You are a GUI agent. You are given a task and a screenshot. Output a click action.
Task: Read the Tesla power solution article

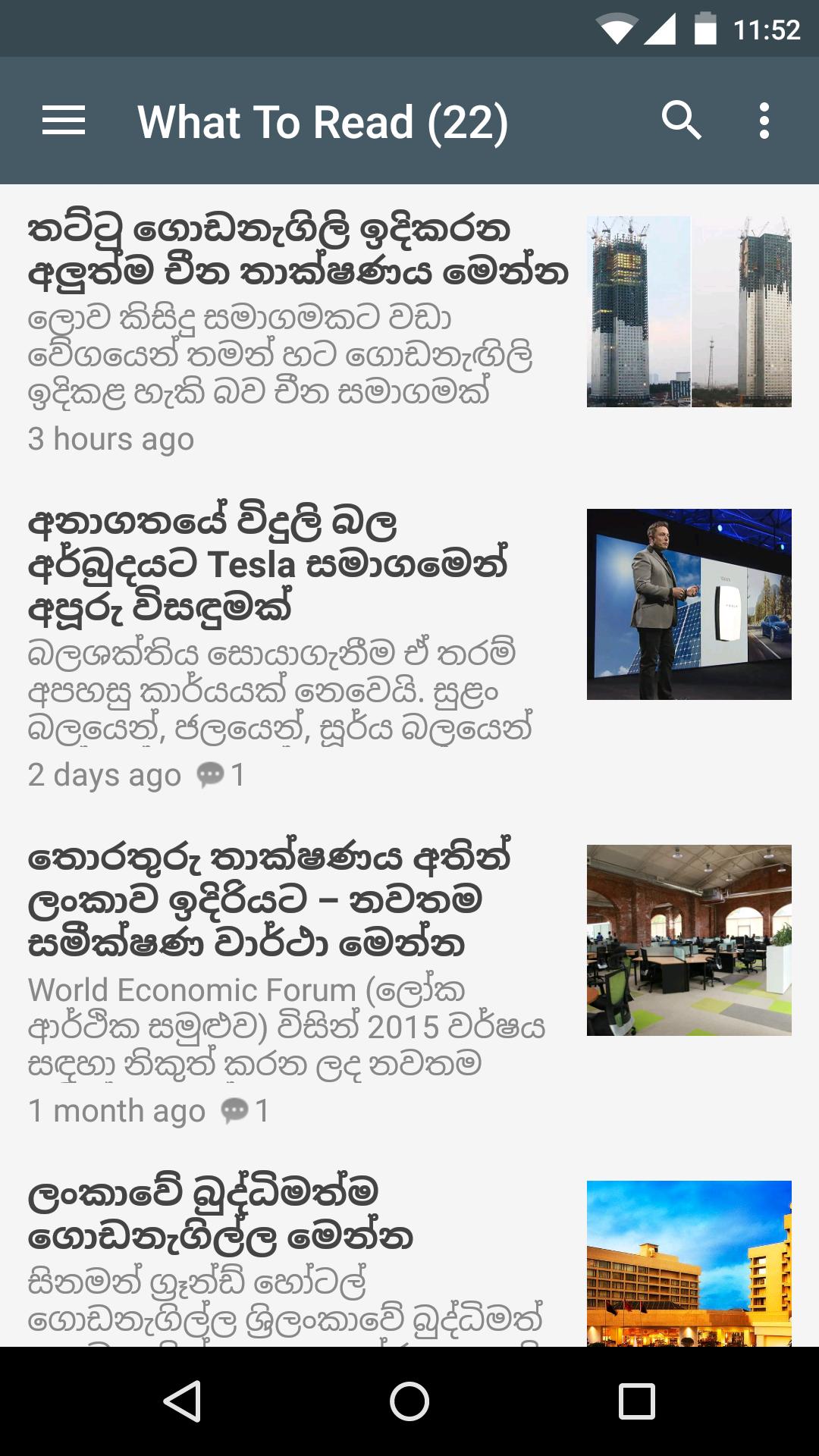[x=296, y=565]
